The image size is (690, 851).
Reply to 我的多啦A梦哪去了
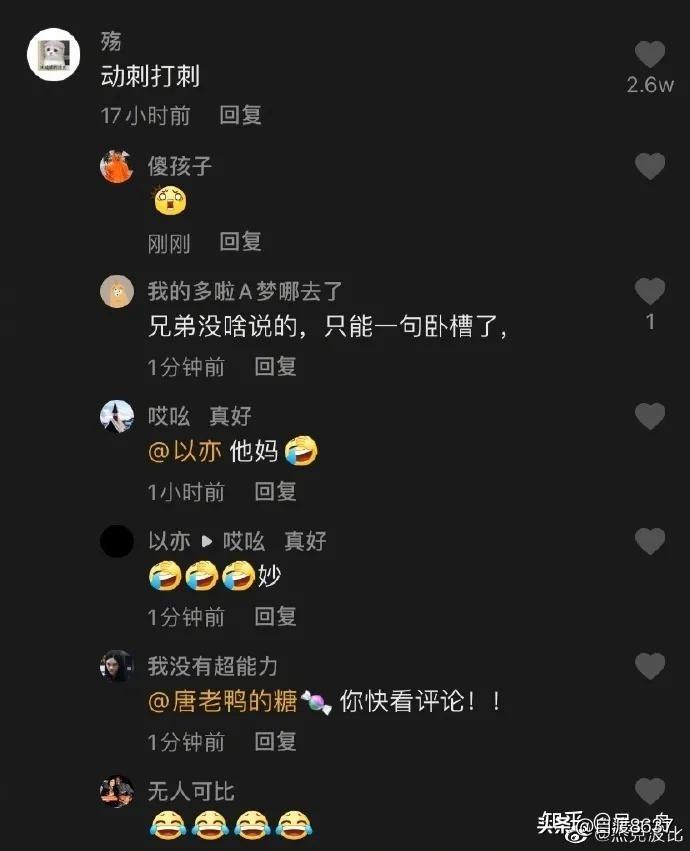click(x=275, y=367)
